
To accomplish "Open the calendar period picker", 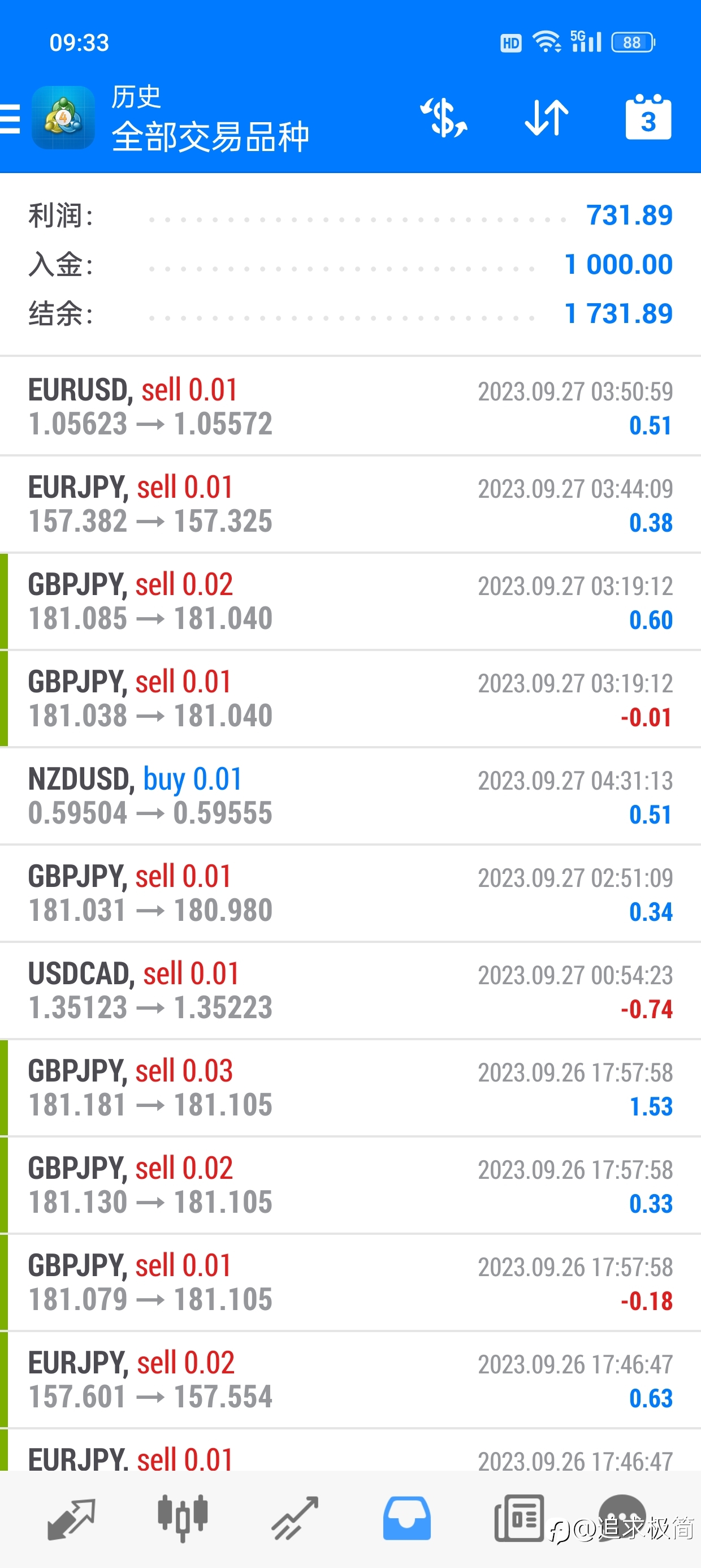I will 648,117.
